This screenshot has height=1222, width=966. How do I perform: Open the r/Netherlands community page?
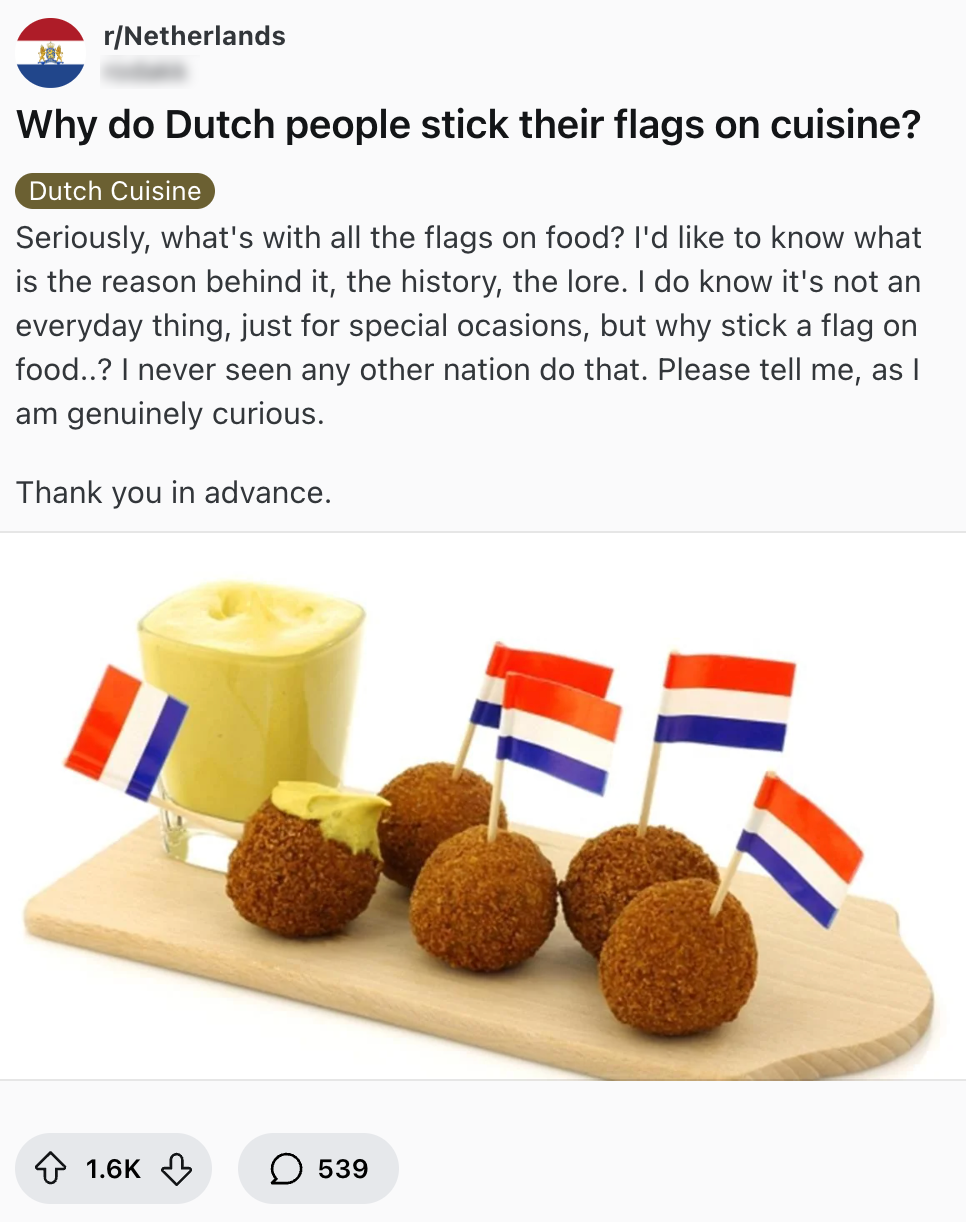tap(194, 37)
